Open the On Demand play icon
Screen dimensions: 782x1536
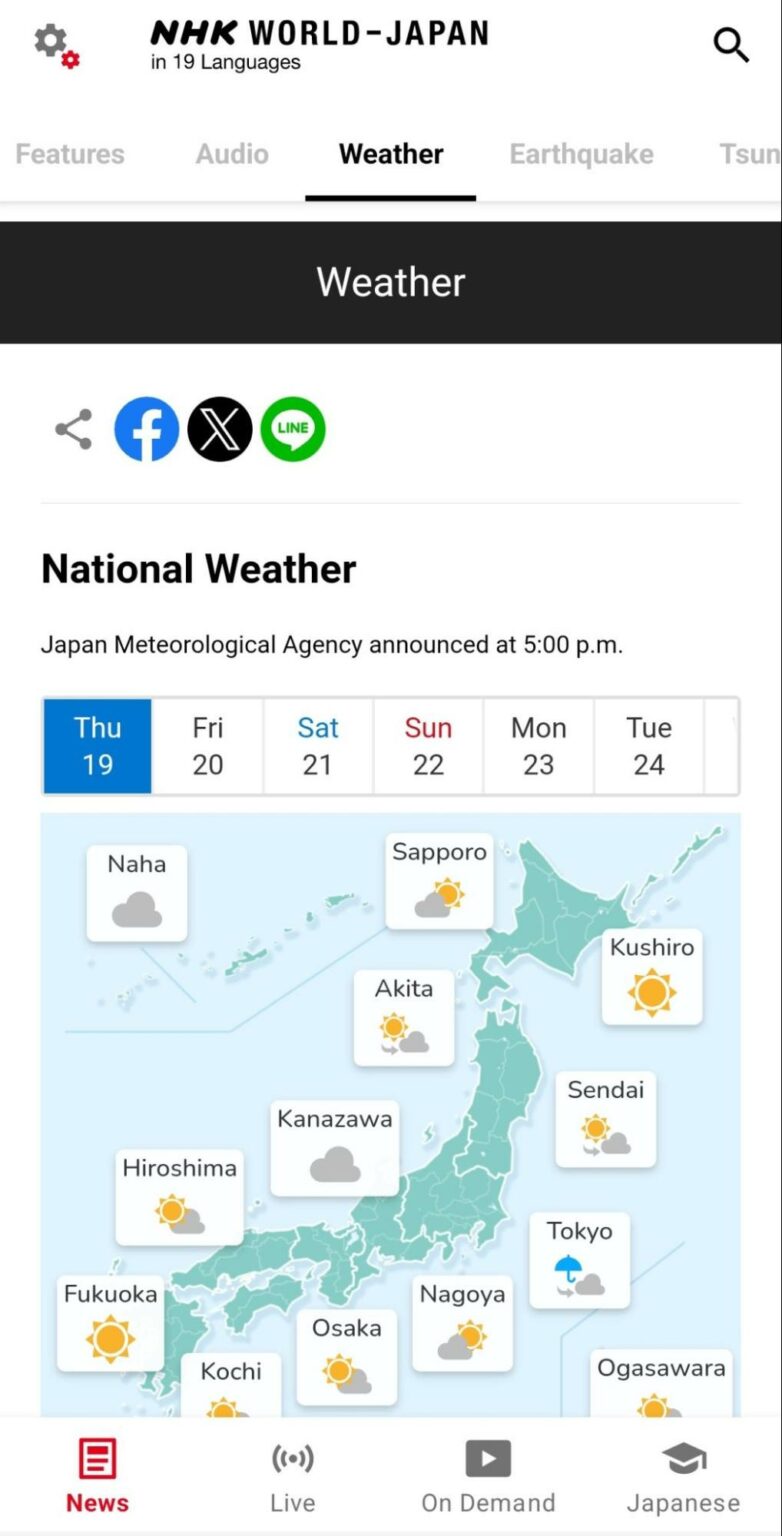[488, 1460]
